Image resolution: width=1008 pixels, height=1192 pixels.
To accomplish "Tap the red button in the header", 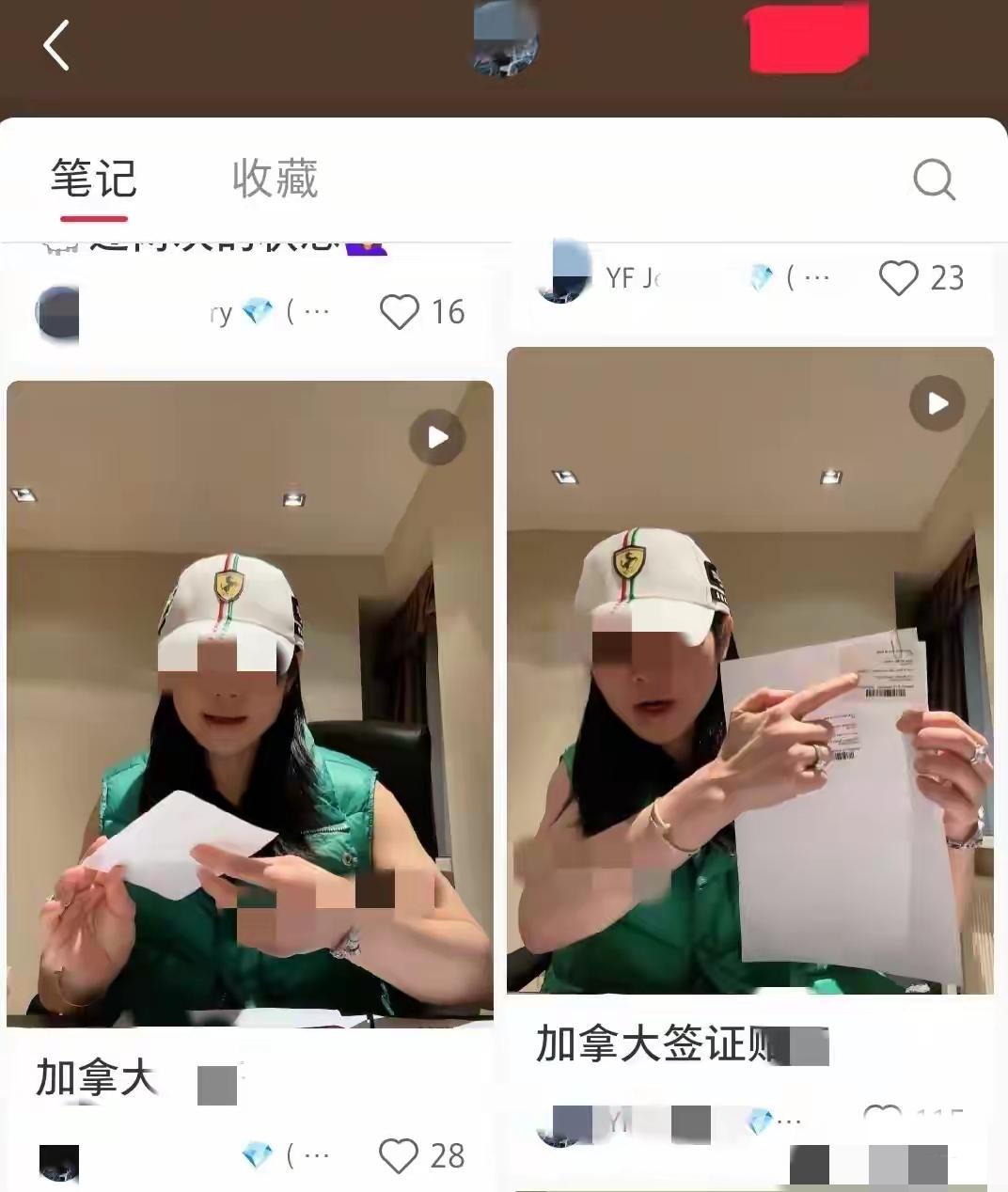I will coord(809,39).
